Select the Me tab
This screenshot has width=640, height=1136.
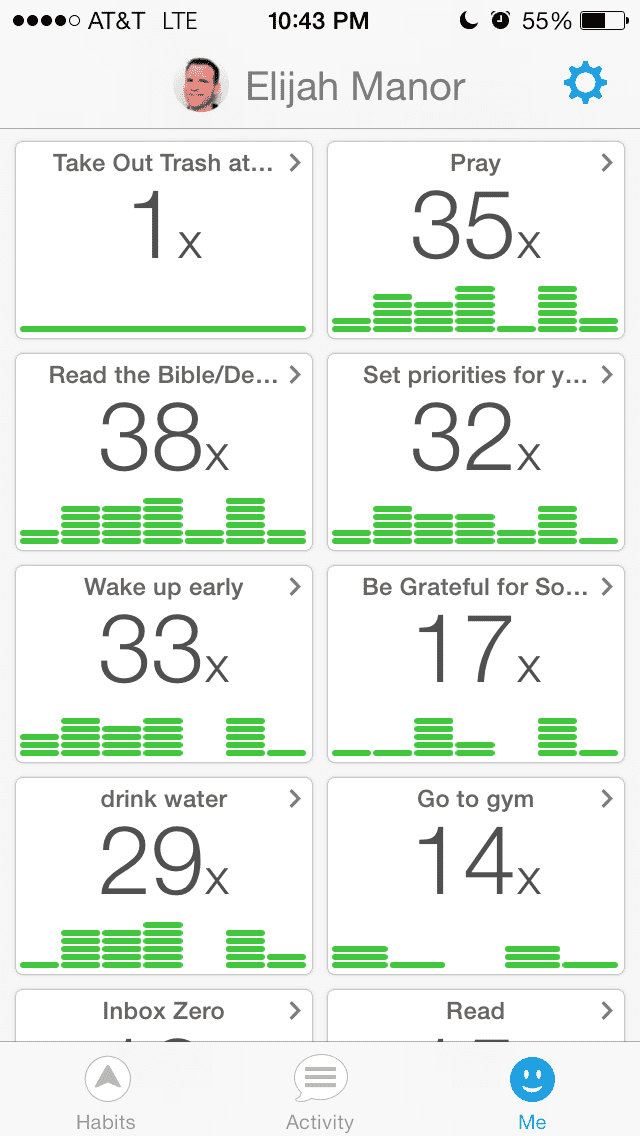[532, 1092]
